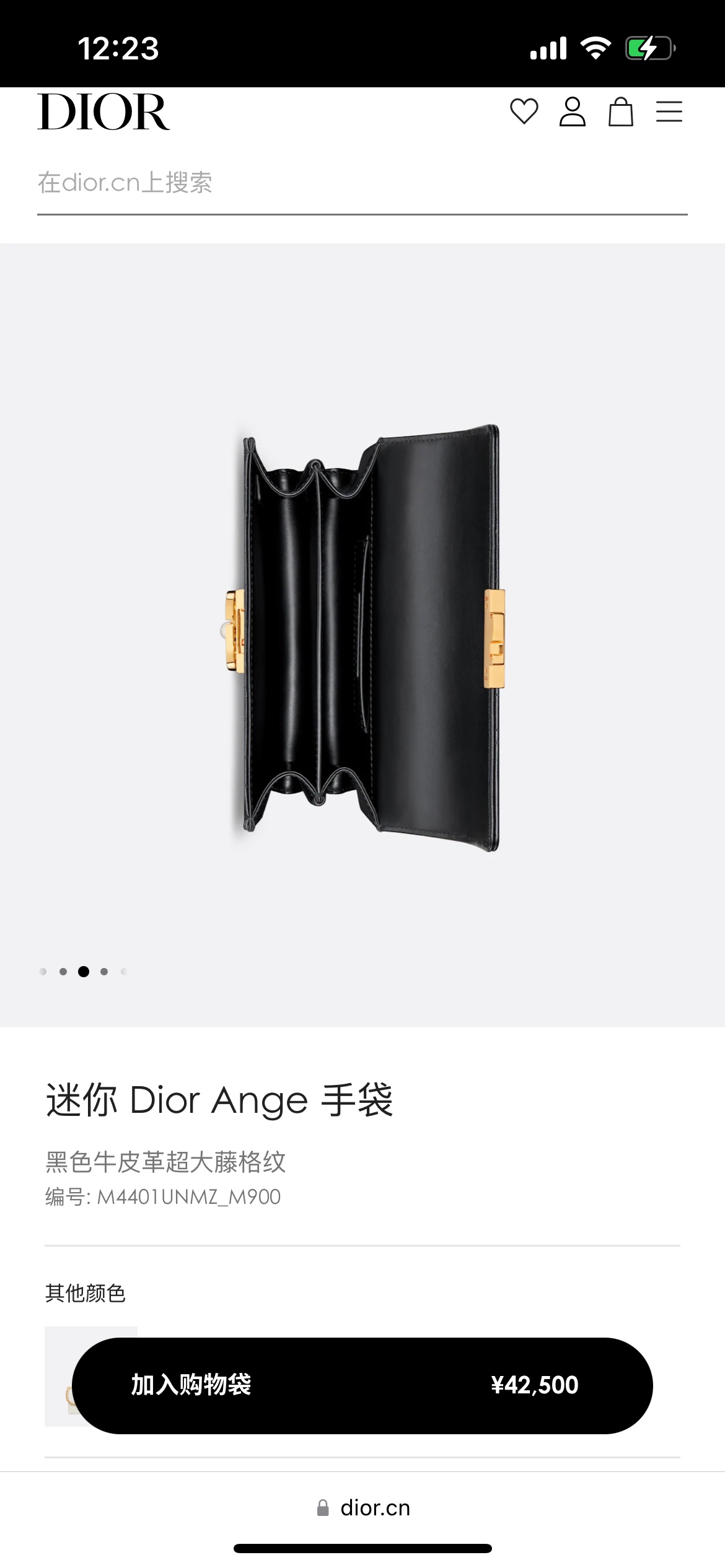Open the shopping bag
This screenshot has height=1568, width=725.
(x=620, y=113)
